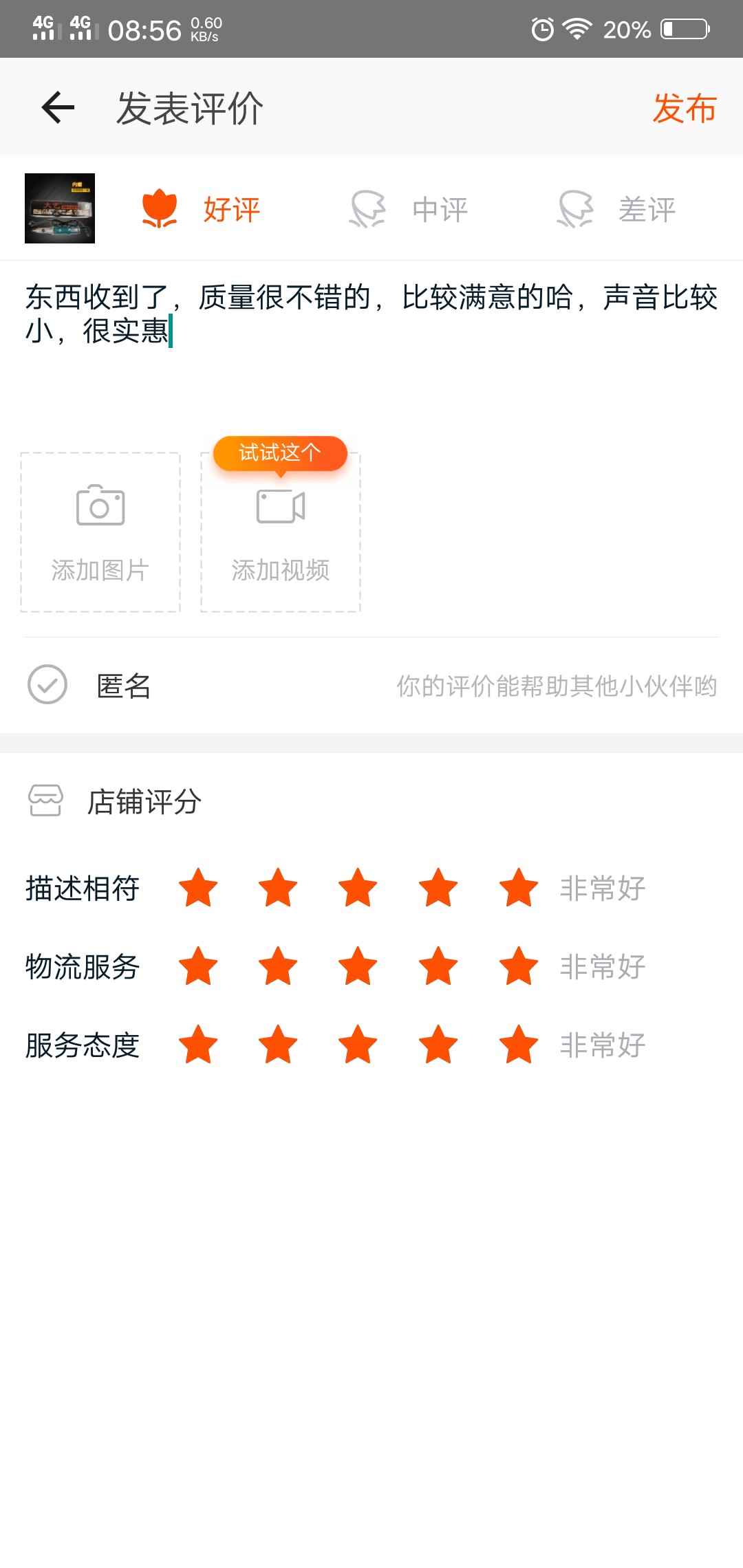The height and width of the screenshot is (1568, 743).
Task: Go back using the arrow icon
Action: [58, 107]
